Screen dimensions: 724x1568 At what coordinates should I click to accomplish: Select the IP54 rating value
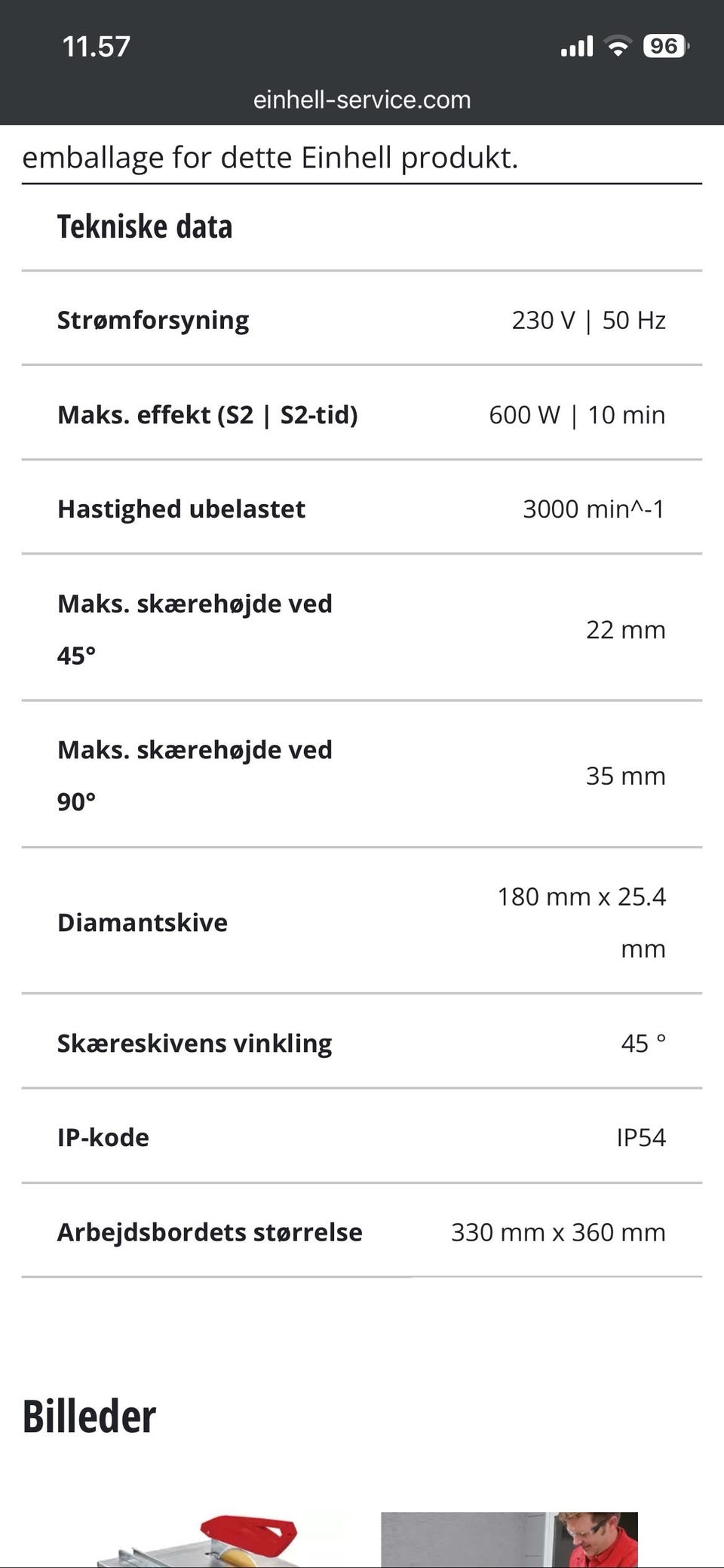[640, 1137]
